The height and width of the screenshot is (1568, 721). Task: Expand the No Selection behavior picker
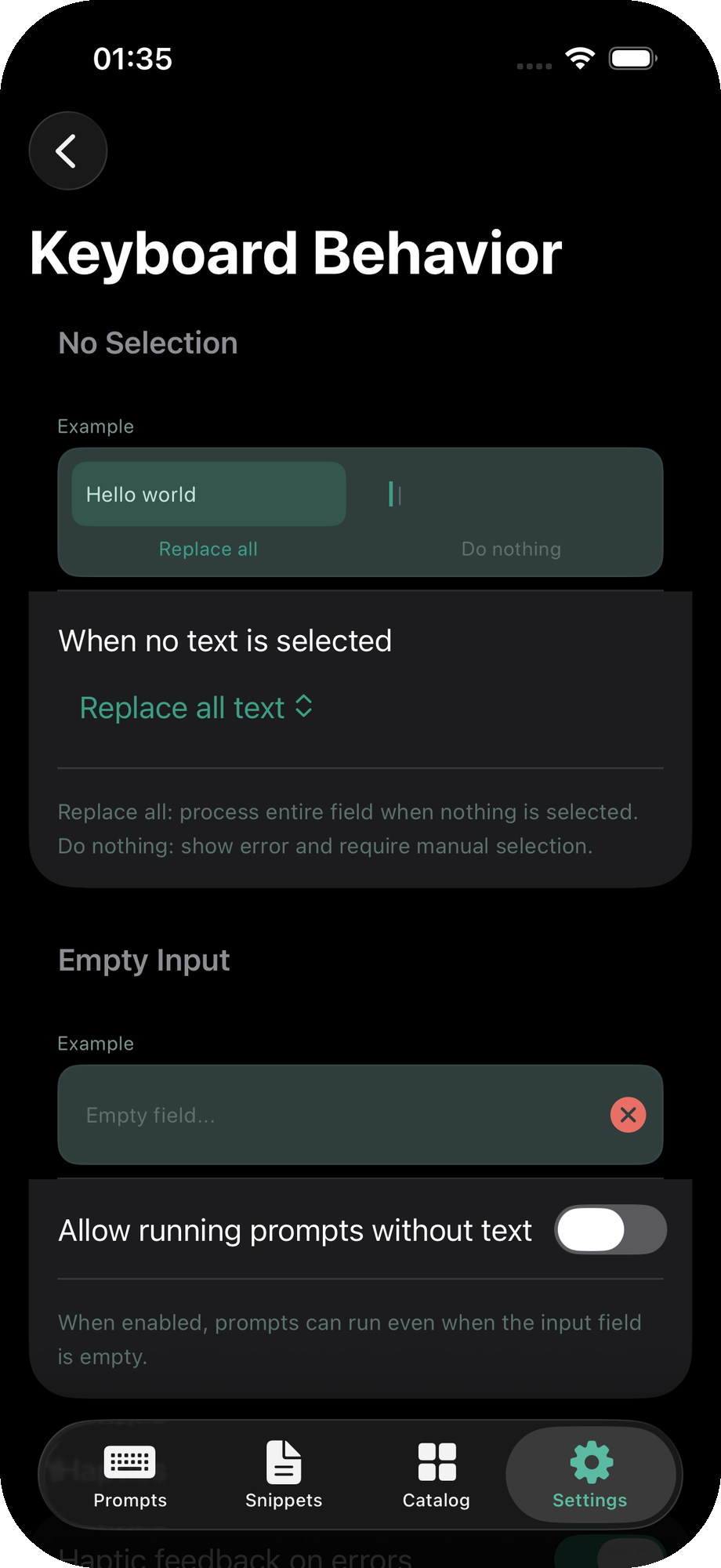(x=195, y=707)
